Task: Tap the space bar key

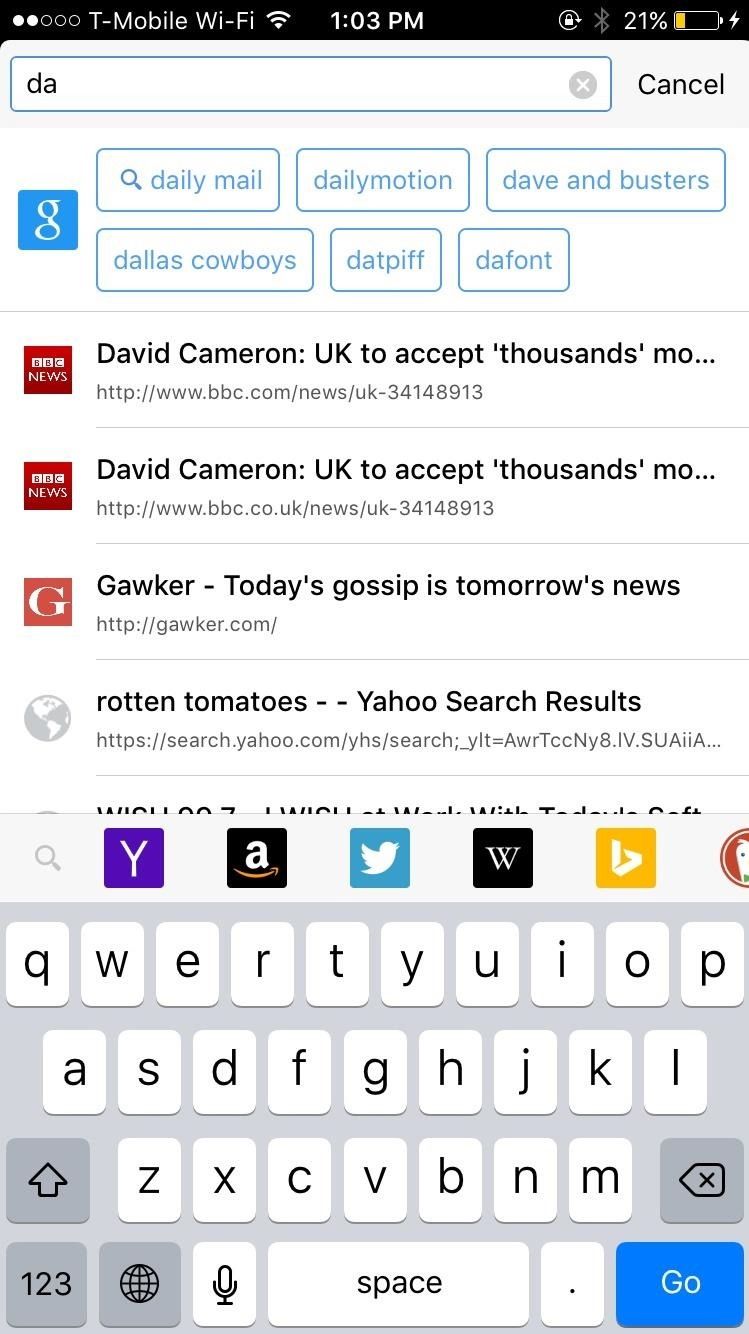Action: point(398,1283)
